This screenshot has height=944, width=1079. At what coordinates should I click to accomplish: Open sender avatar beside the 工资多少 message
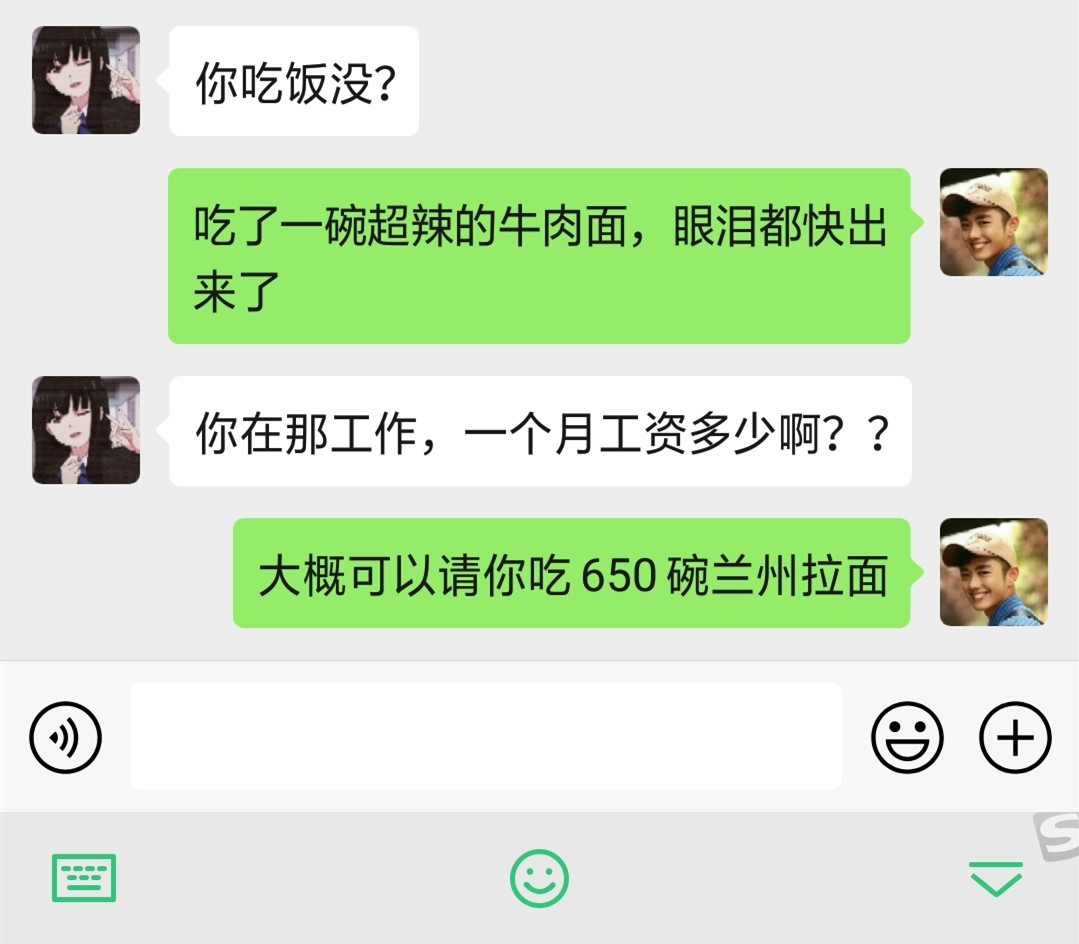click(86, 430)
